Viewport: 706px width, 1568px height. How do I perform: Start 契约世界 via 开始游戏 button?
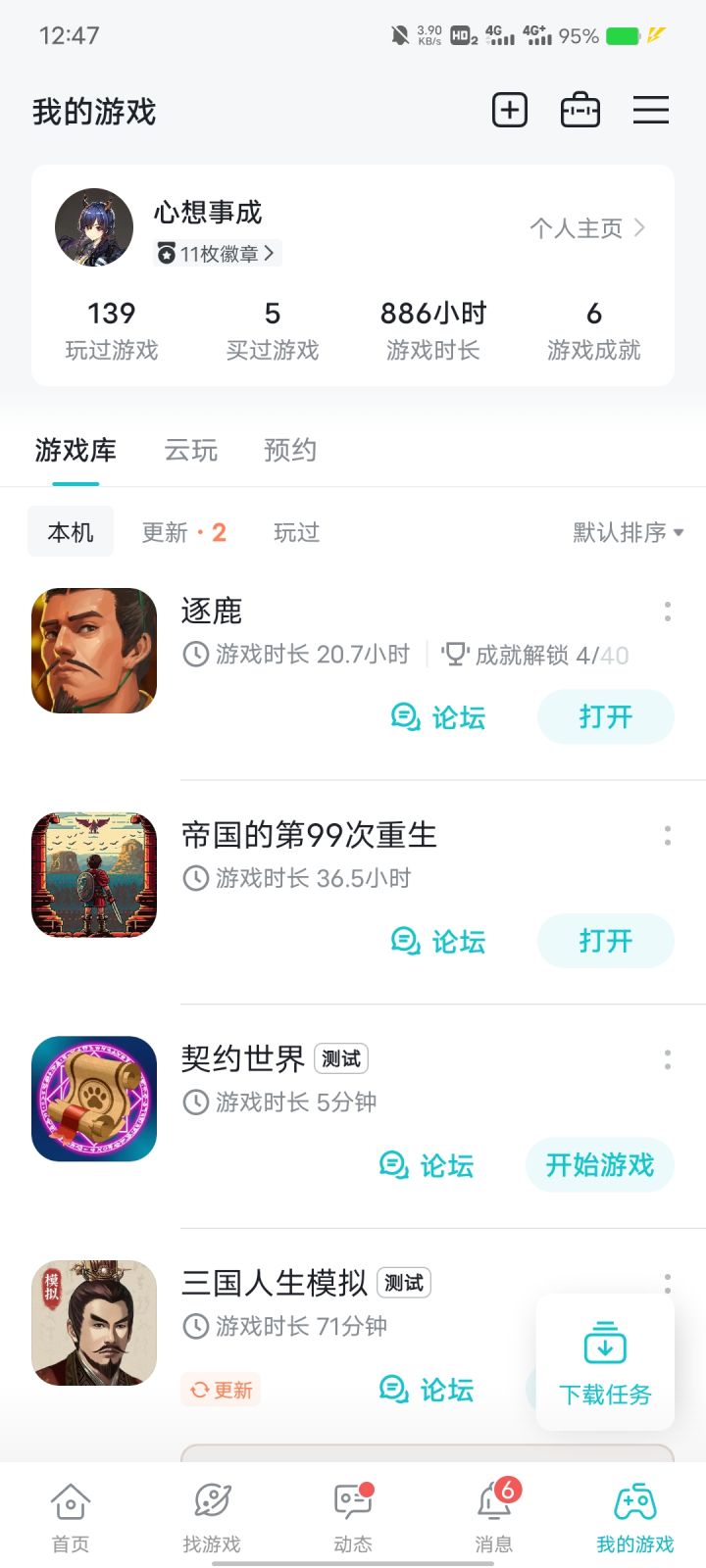tap(598, 1165)
